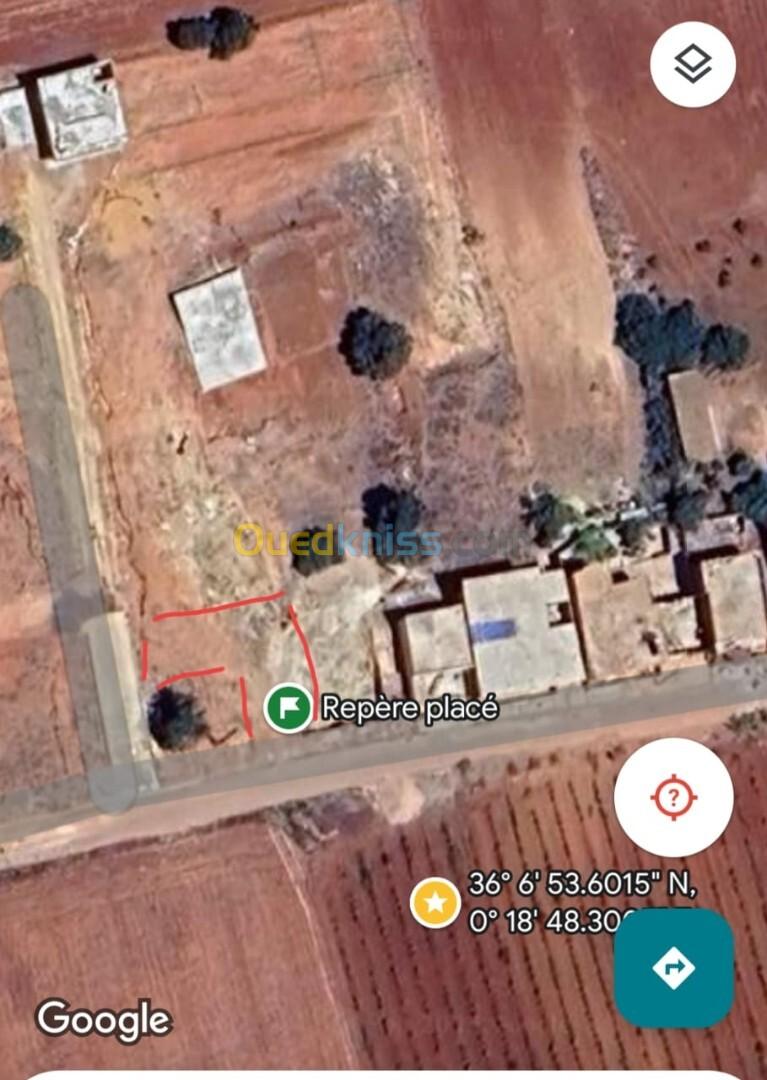The height and width of the screenshot is (1080, 767).
Task: Center the map on my location
Action: coord(673,797)
